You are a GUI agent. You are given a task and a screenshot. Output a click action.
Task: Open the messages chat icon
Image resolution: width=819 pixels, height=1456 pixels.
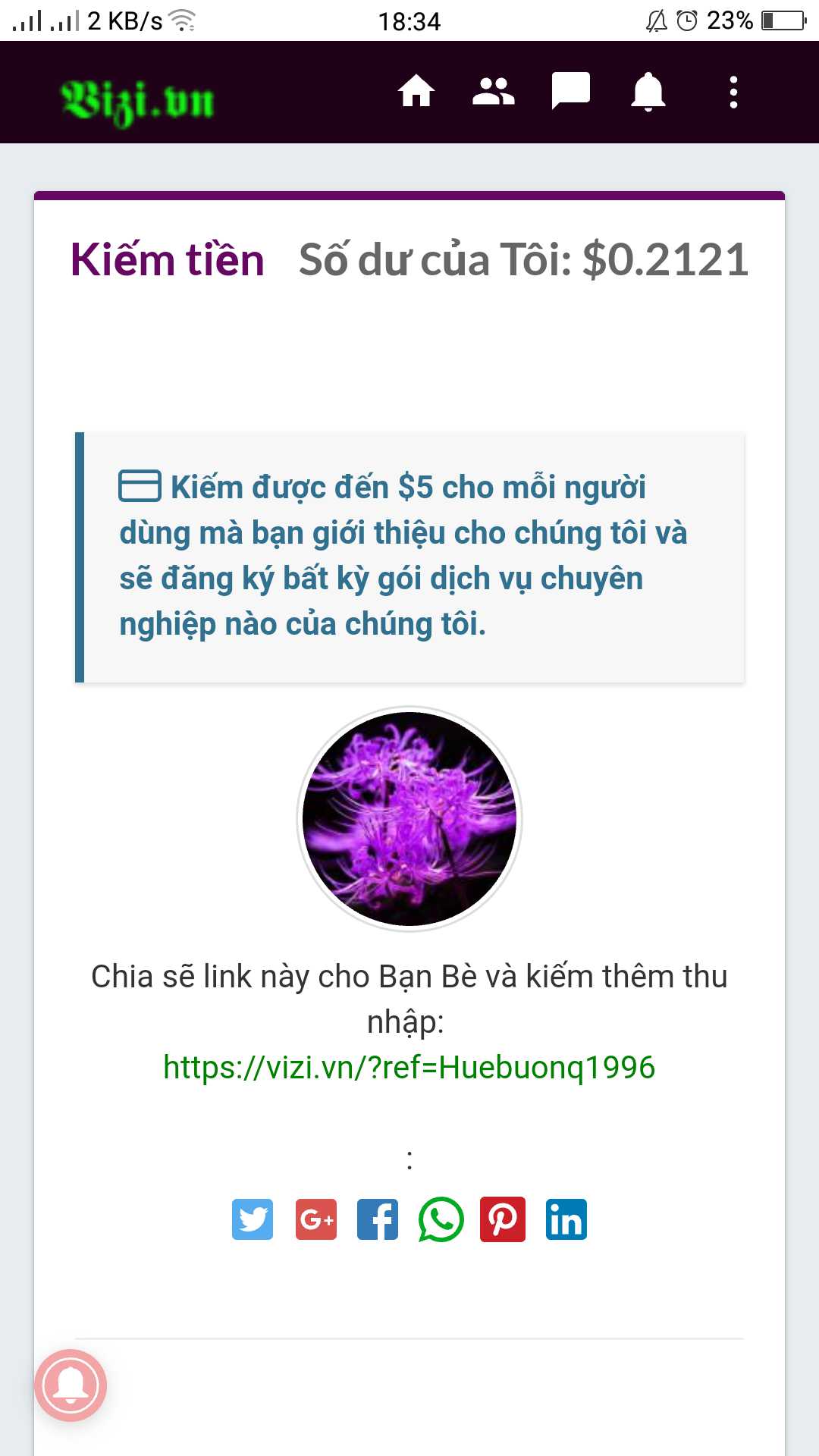pyautogui.click(x=570, y=92)
